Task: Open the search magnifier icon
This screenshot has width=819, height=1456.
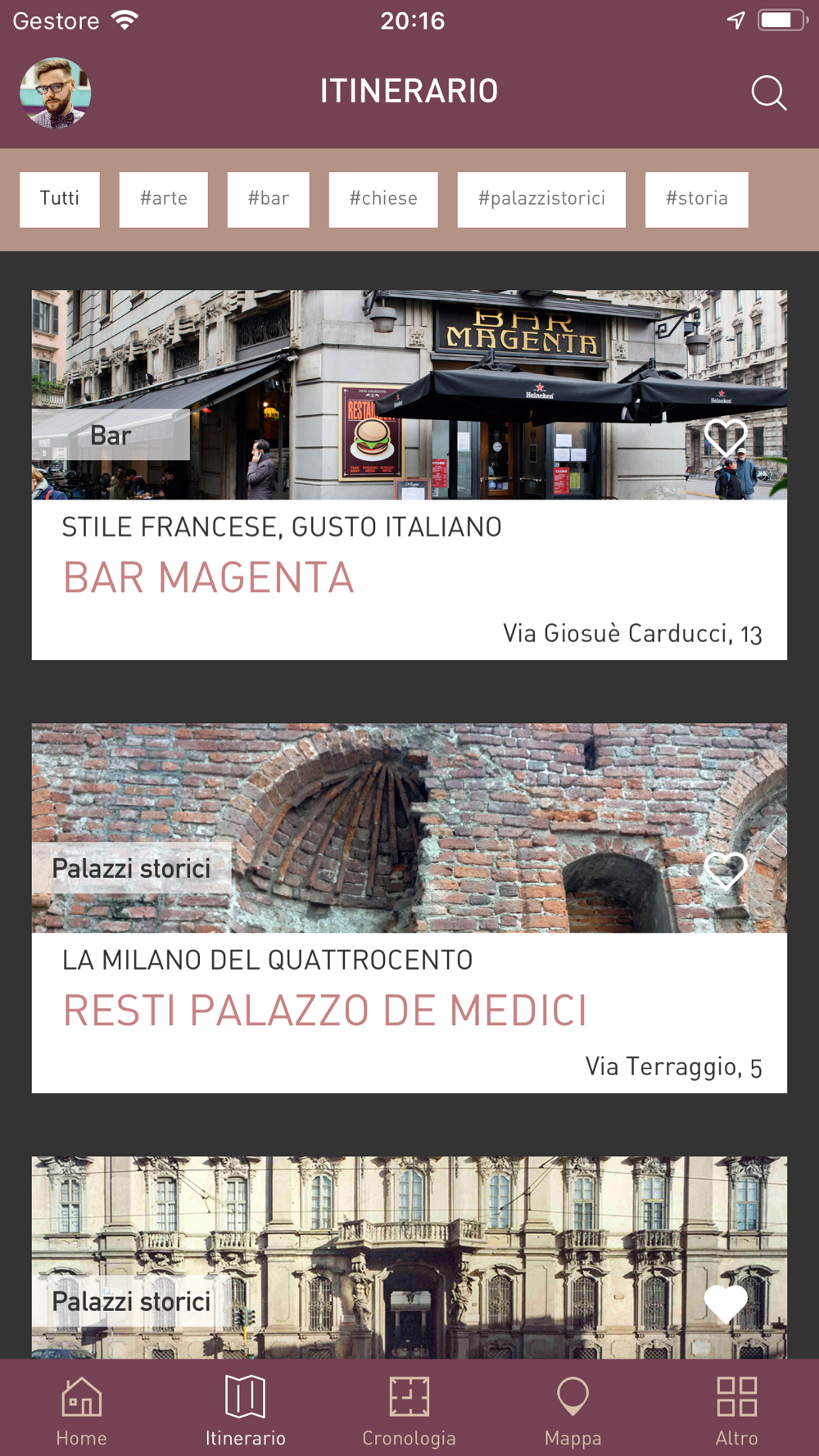Action: [769, 93]
